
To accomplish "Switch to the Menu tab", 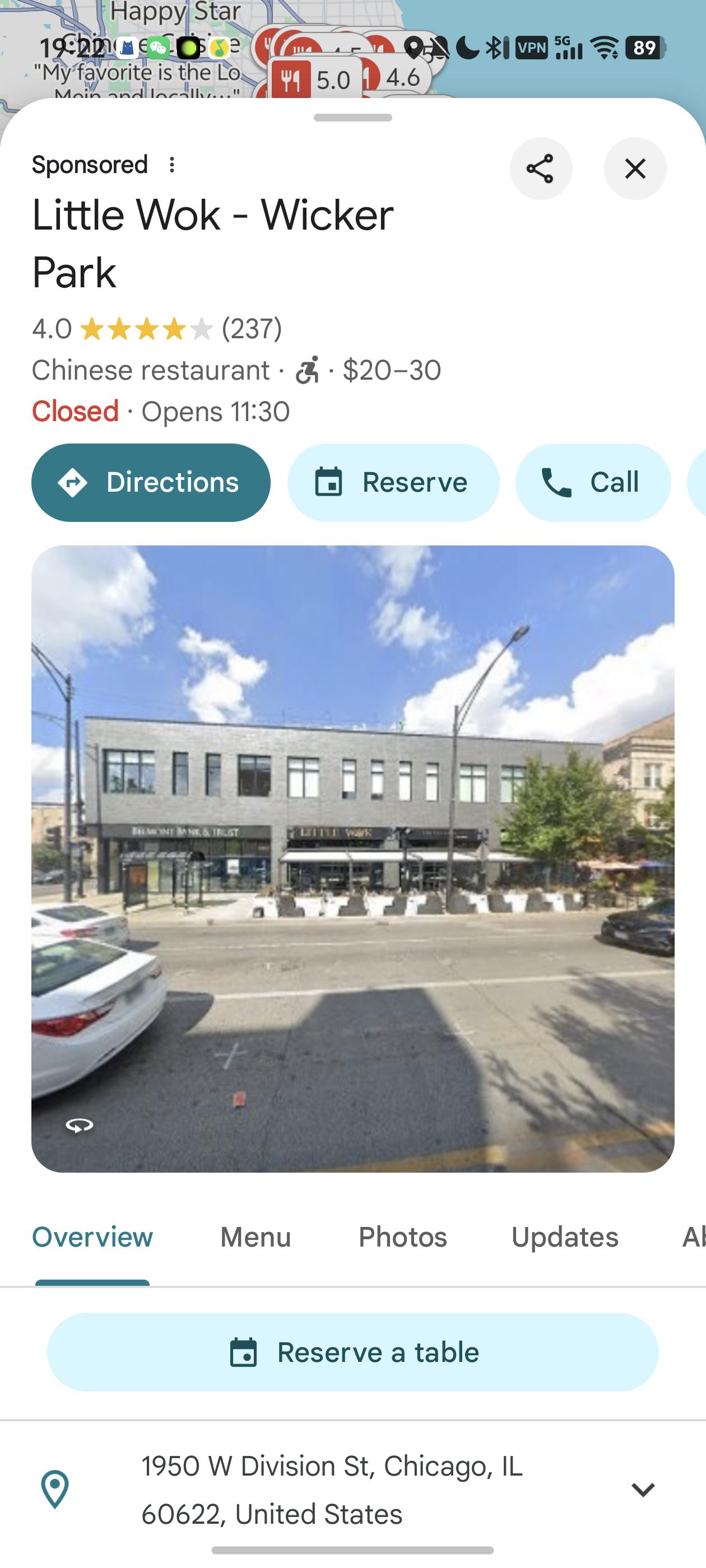I will (x=256, y=1237).
